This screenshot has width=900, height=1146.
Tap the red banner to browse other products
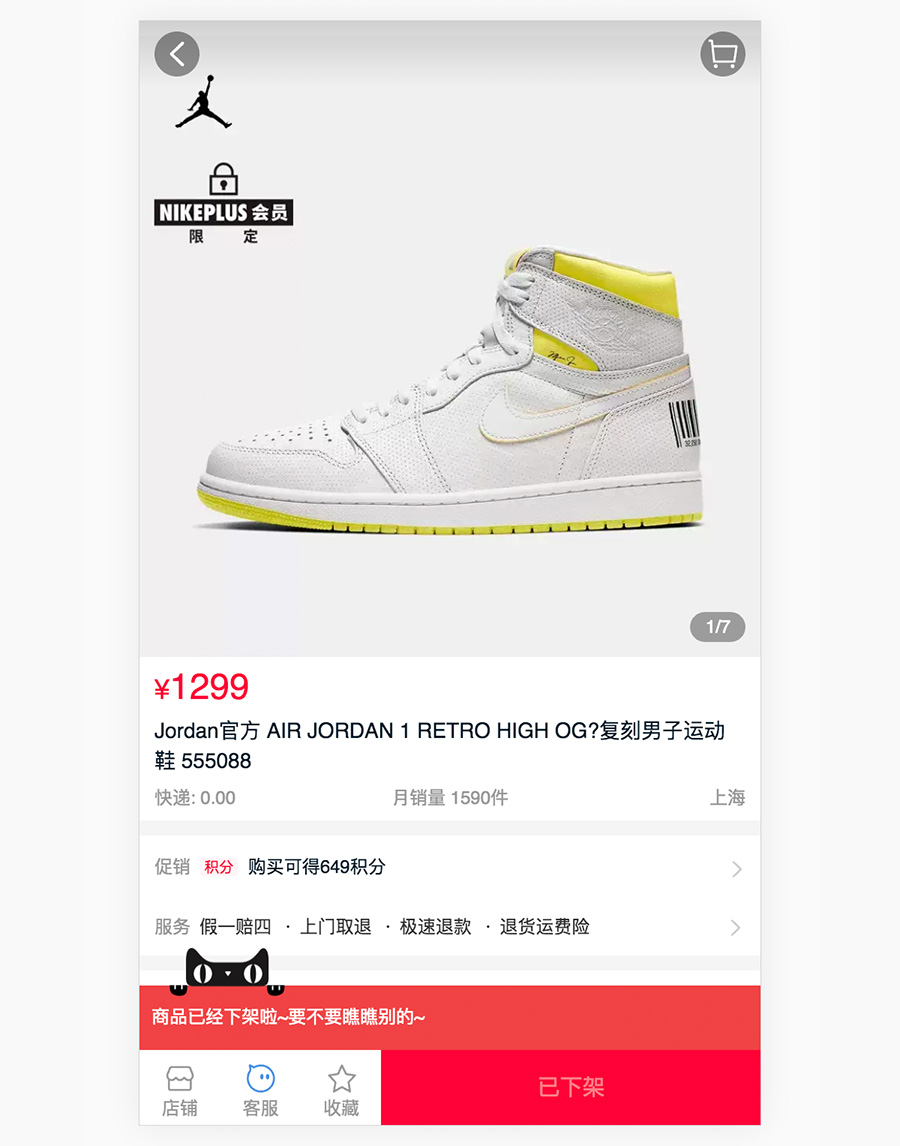tap(449, 1017)
